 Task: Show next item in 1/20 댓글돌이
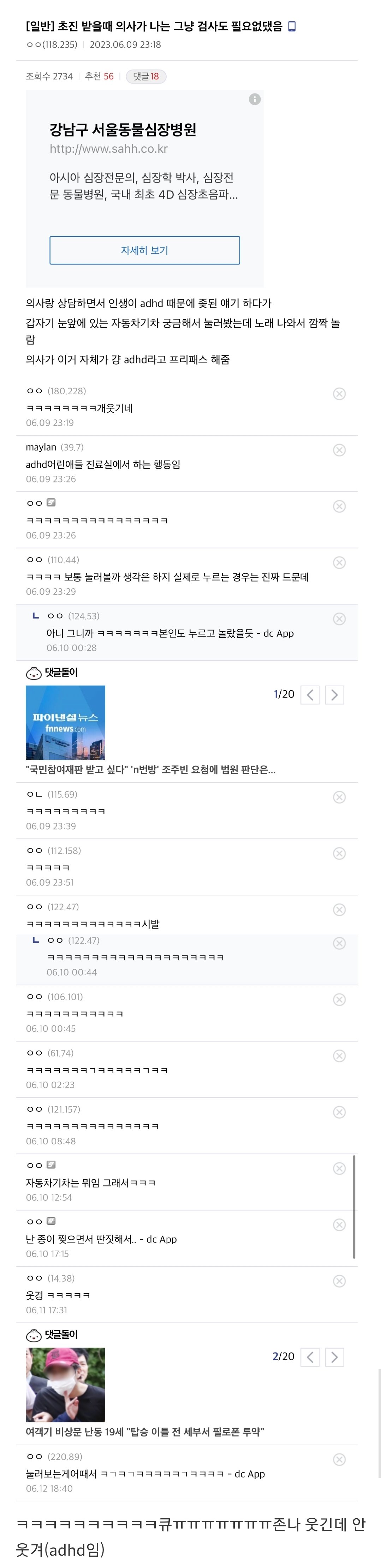pyautogui.click(x=334, y=694)
